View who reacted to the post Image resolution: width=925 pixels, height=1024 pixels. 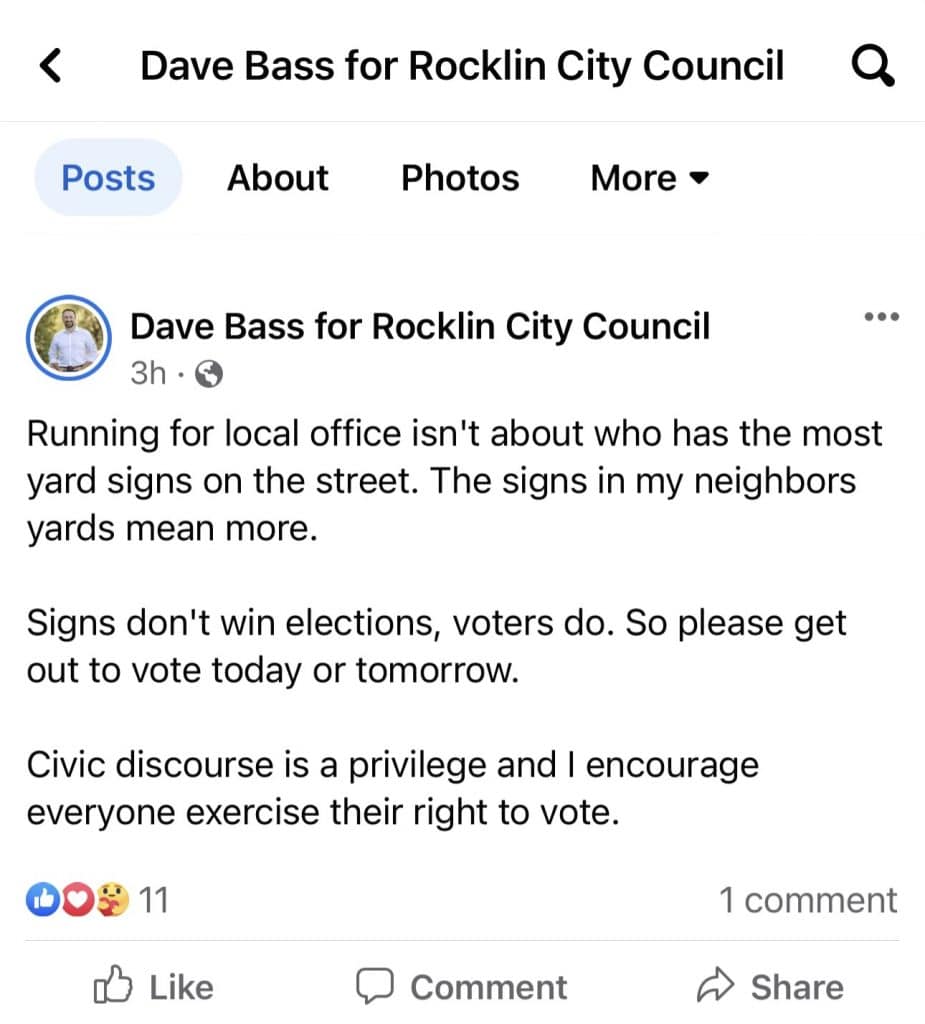click(97, 900)
